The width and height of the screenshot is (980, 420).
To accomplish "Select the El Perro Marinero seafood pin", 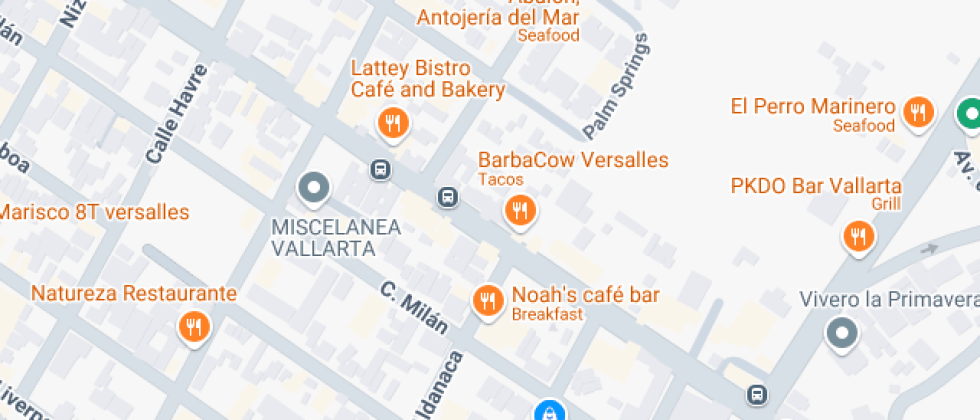I will coord(917,113).
